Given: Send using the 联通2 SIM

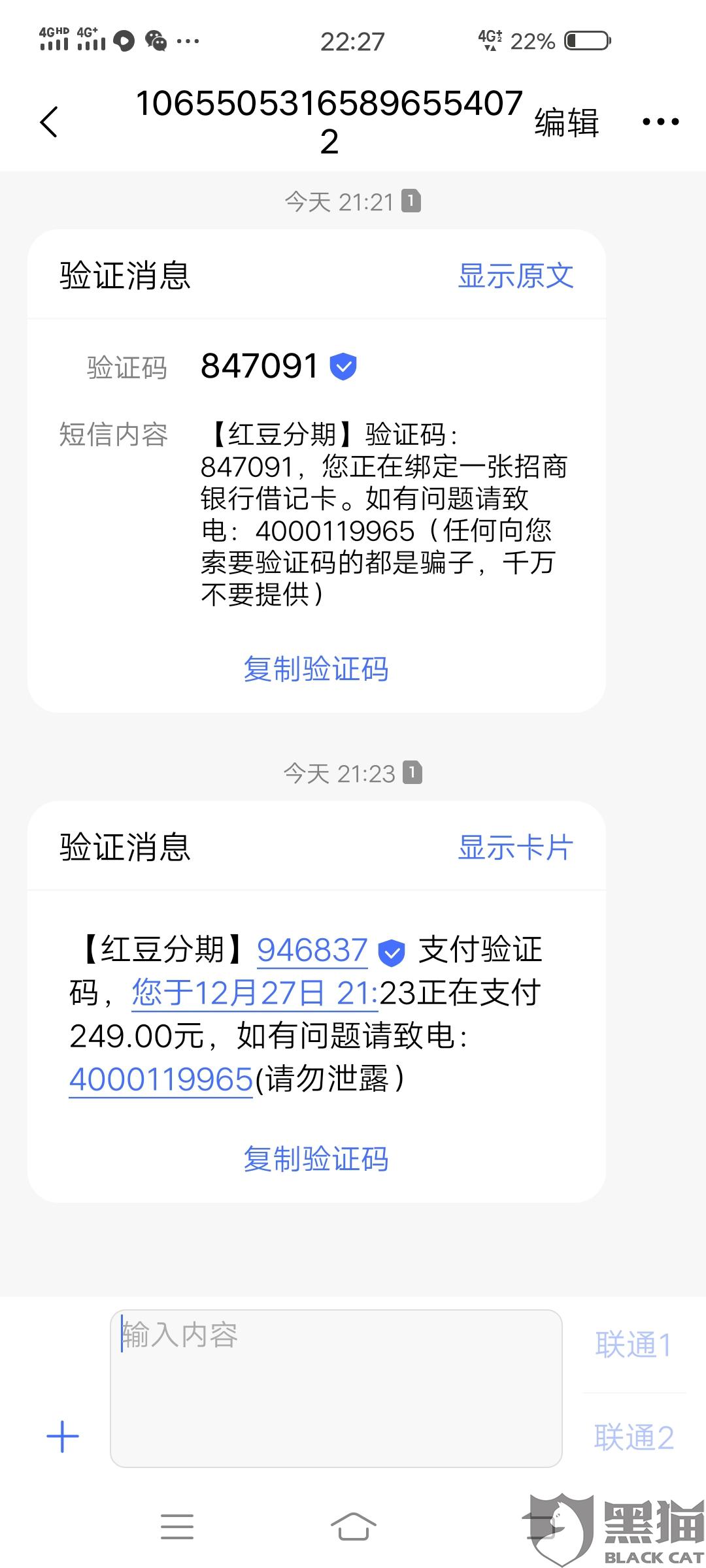Looking at the screenshot, I should tap(633, 1437).
